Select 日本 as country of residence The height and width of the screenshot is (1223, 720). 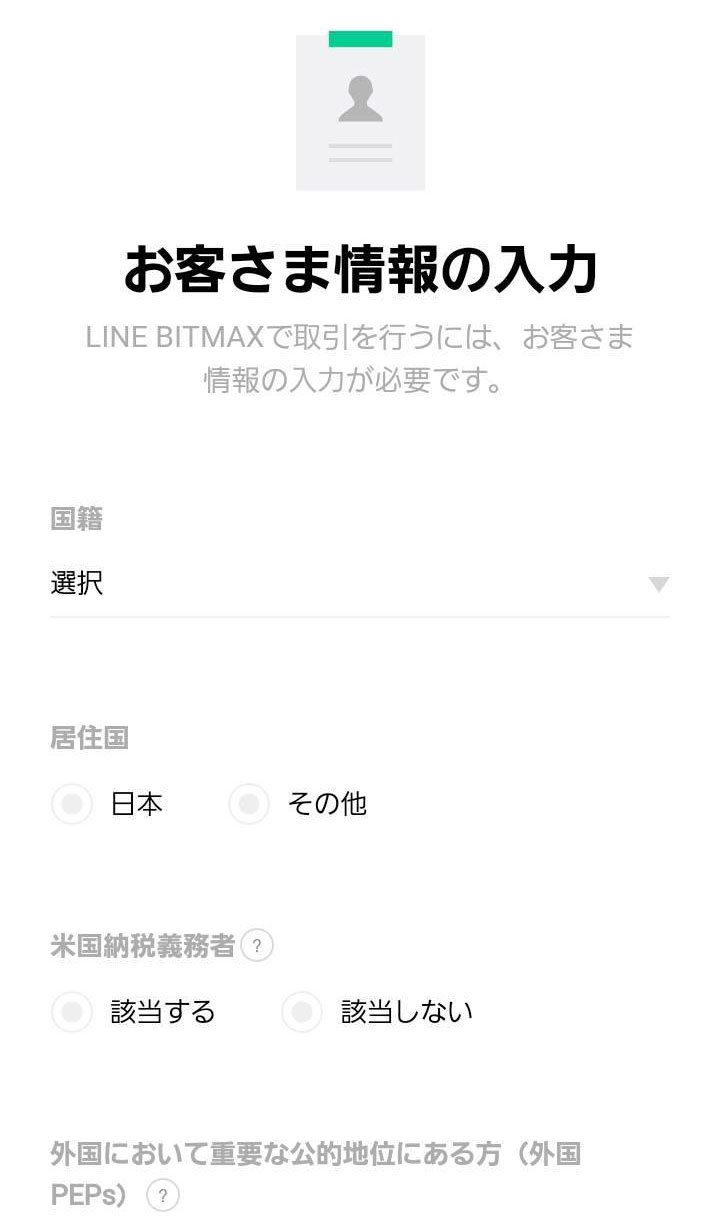click(72, 804)
